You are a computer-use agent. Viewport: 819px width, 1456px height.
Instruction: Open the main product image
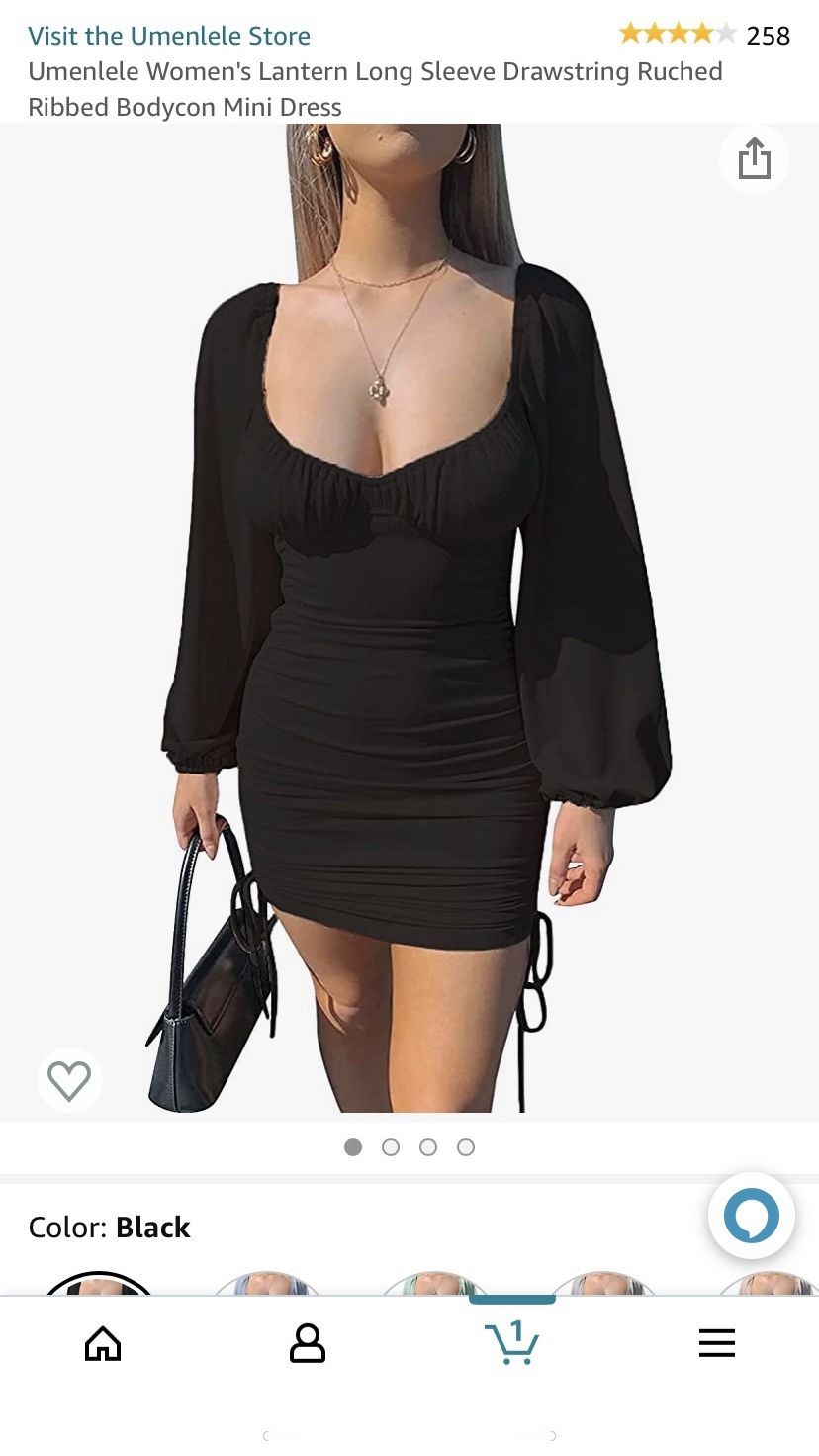(409, 623)
